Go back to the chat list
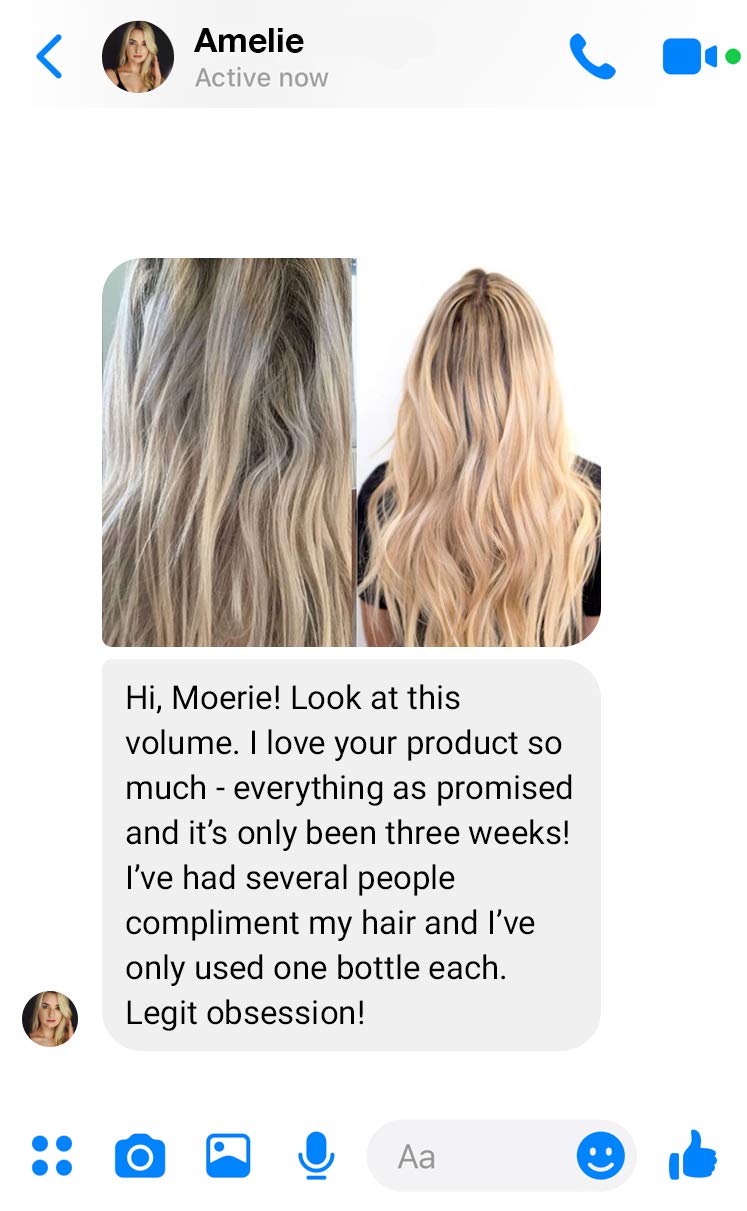 [x=49, y=57]
